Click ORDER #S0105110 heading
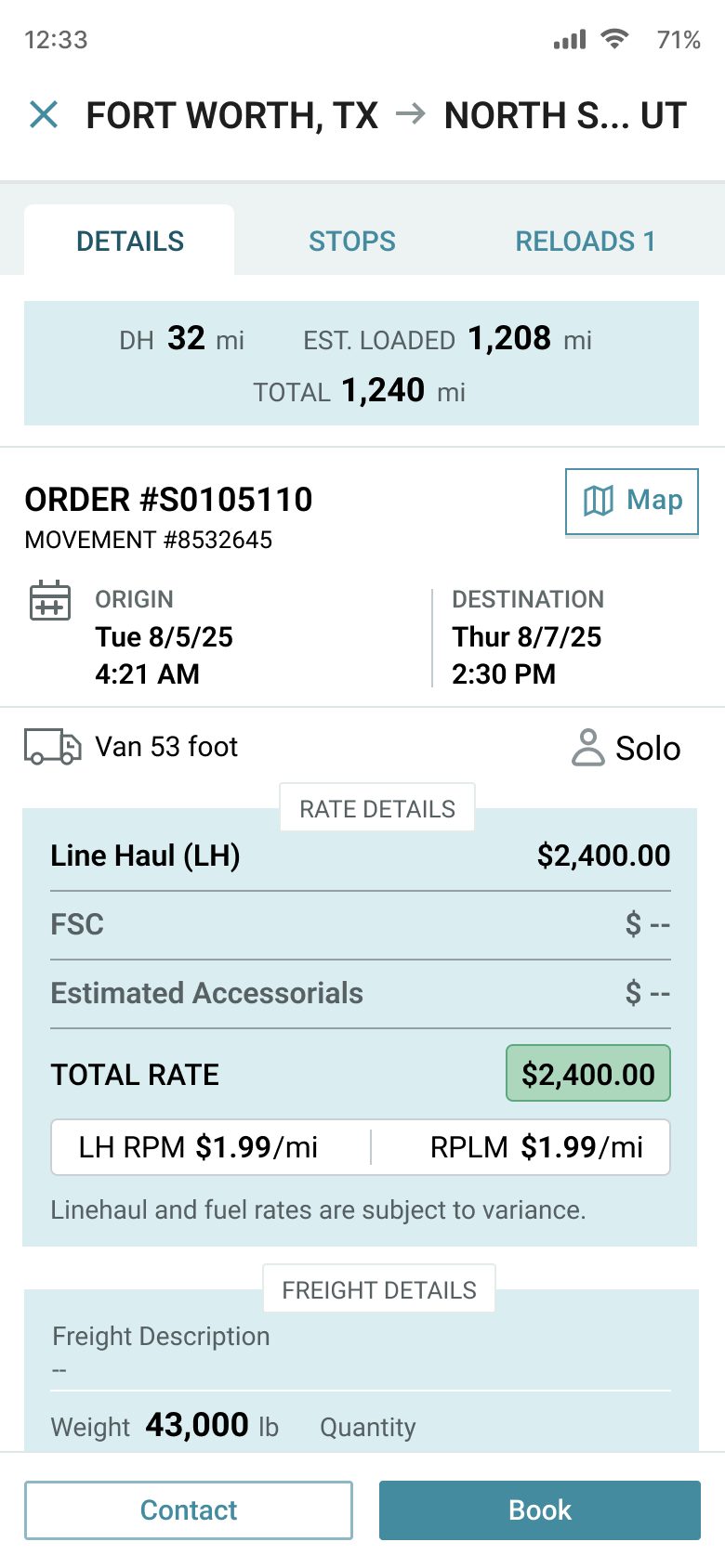The width and height of the screenshot is (725, 1568). pyautogui.click(x=169, y=500)
